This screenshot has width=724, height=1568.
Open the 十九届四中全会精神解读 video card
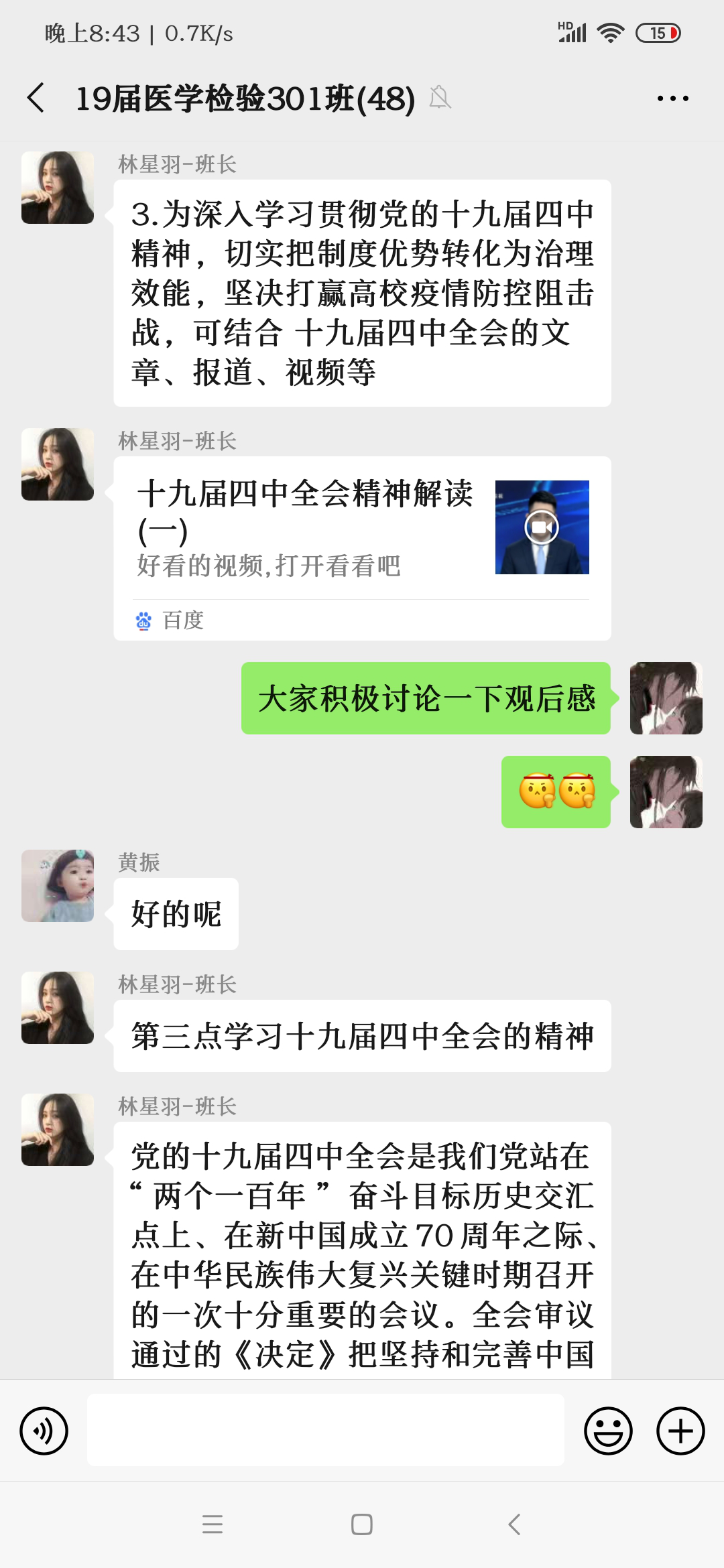coord(362,547)
